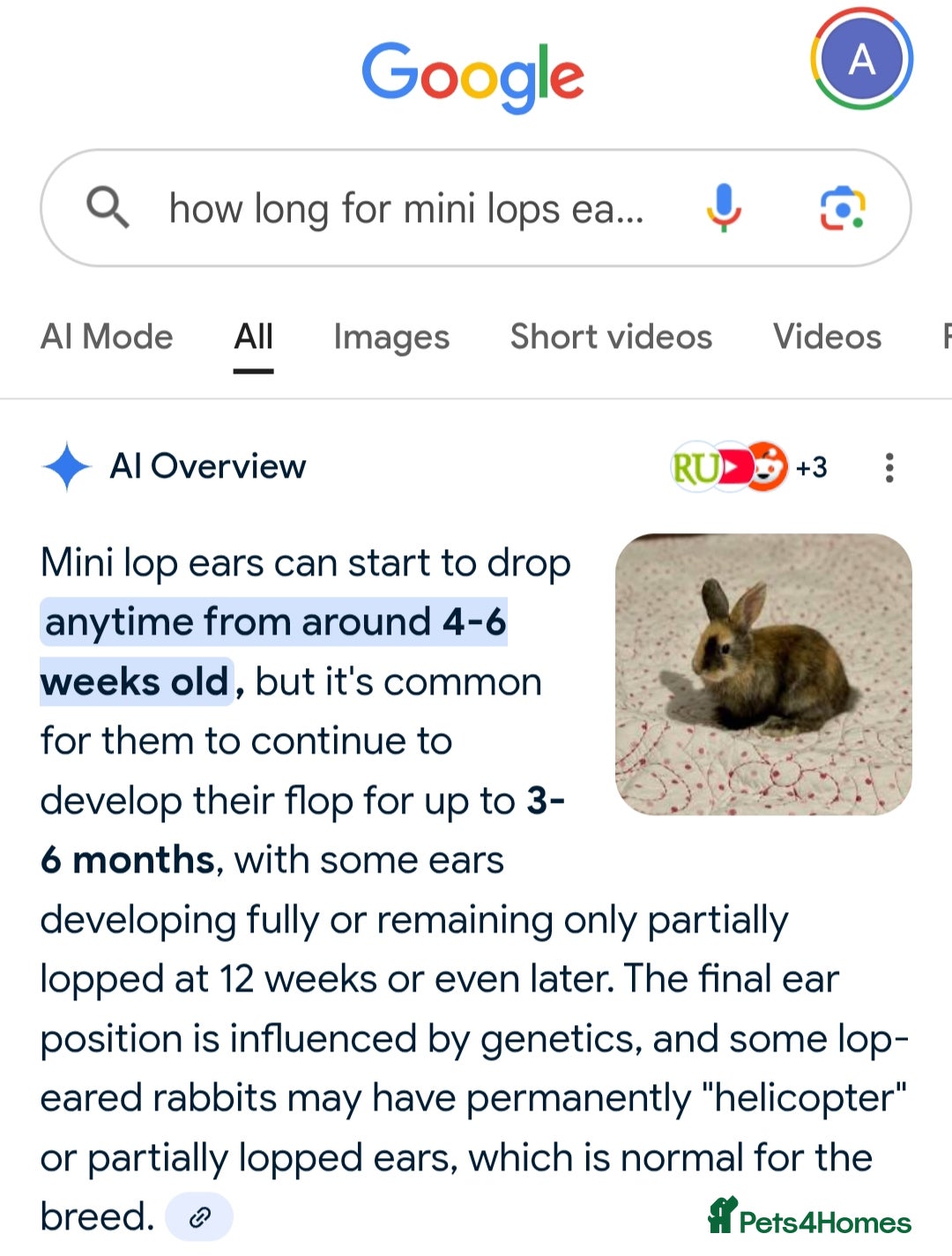The height and width of the screenshot is (1256, 952).
Task: Open the AI Overview three-dot menu
Action: [889, 467]
